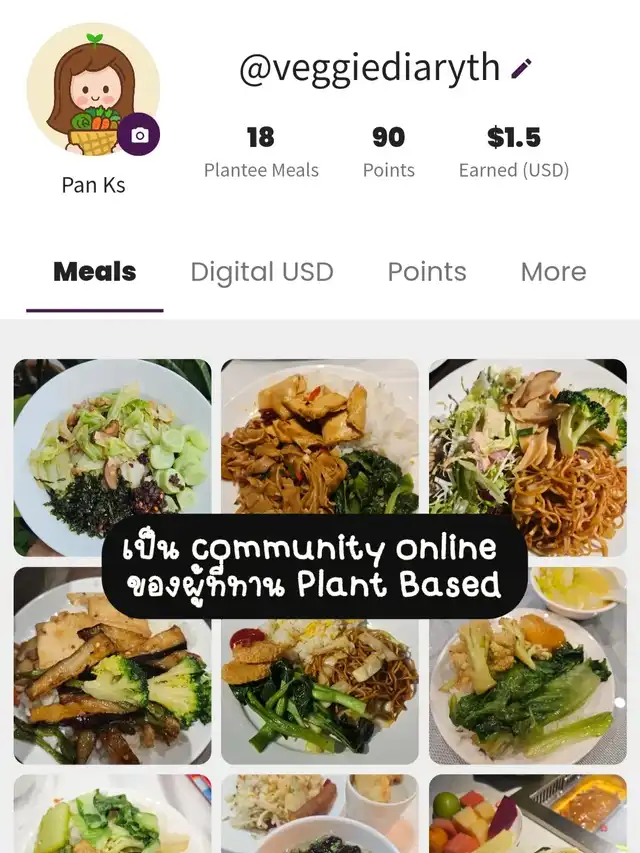Open the cabbage and cucumber salad meal photo
Viewport: 640px width, 853px height.
coord(112,440)
